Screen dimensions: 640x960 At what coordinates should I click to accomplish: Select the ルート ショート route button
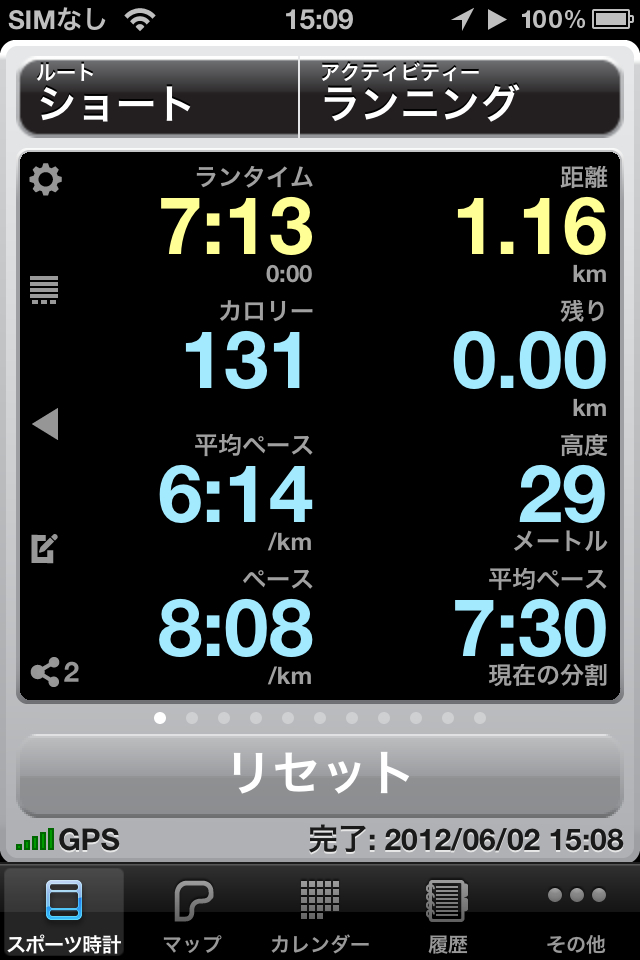[x=159, y=97]
